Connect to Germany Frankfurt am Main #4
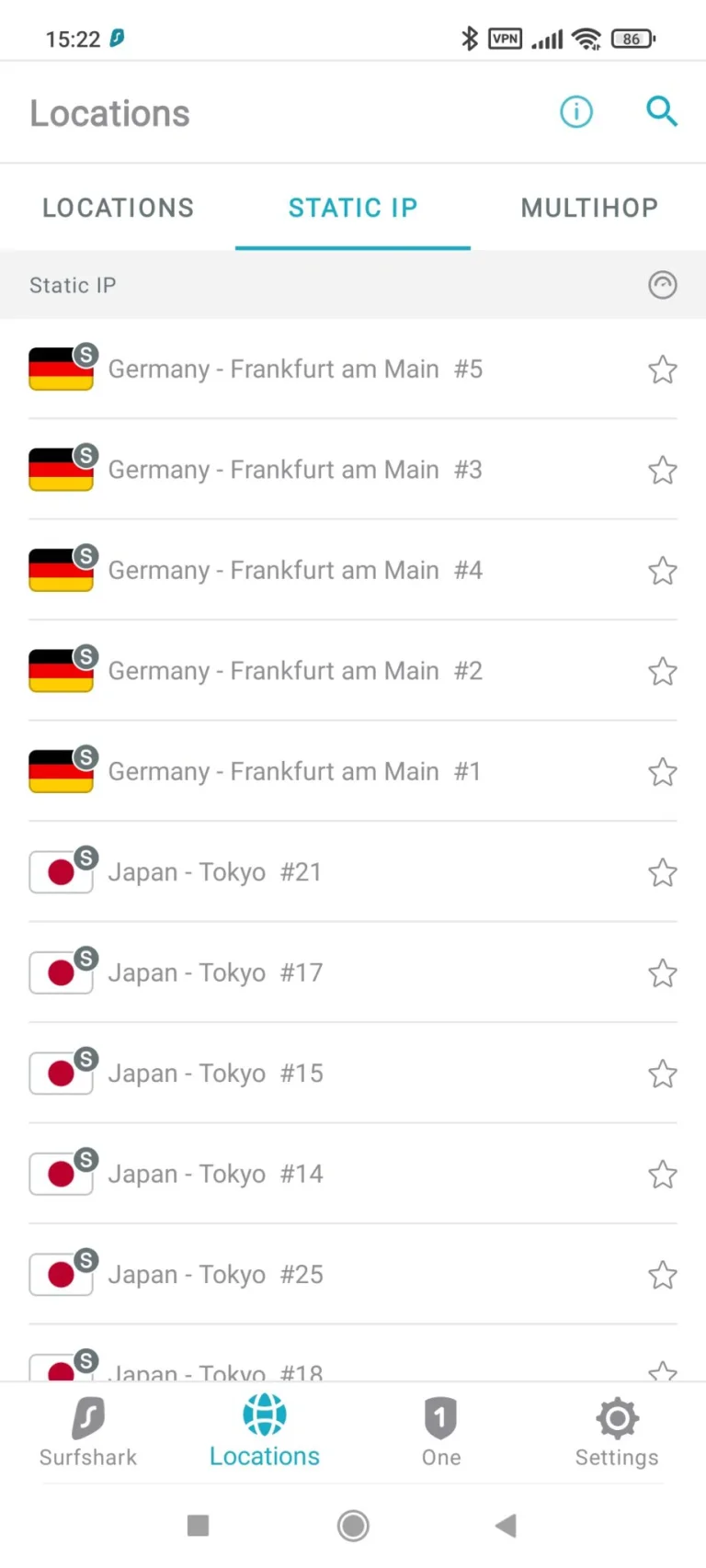 pos(294,571)
